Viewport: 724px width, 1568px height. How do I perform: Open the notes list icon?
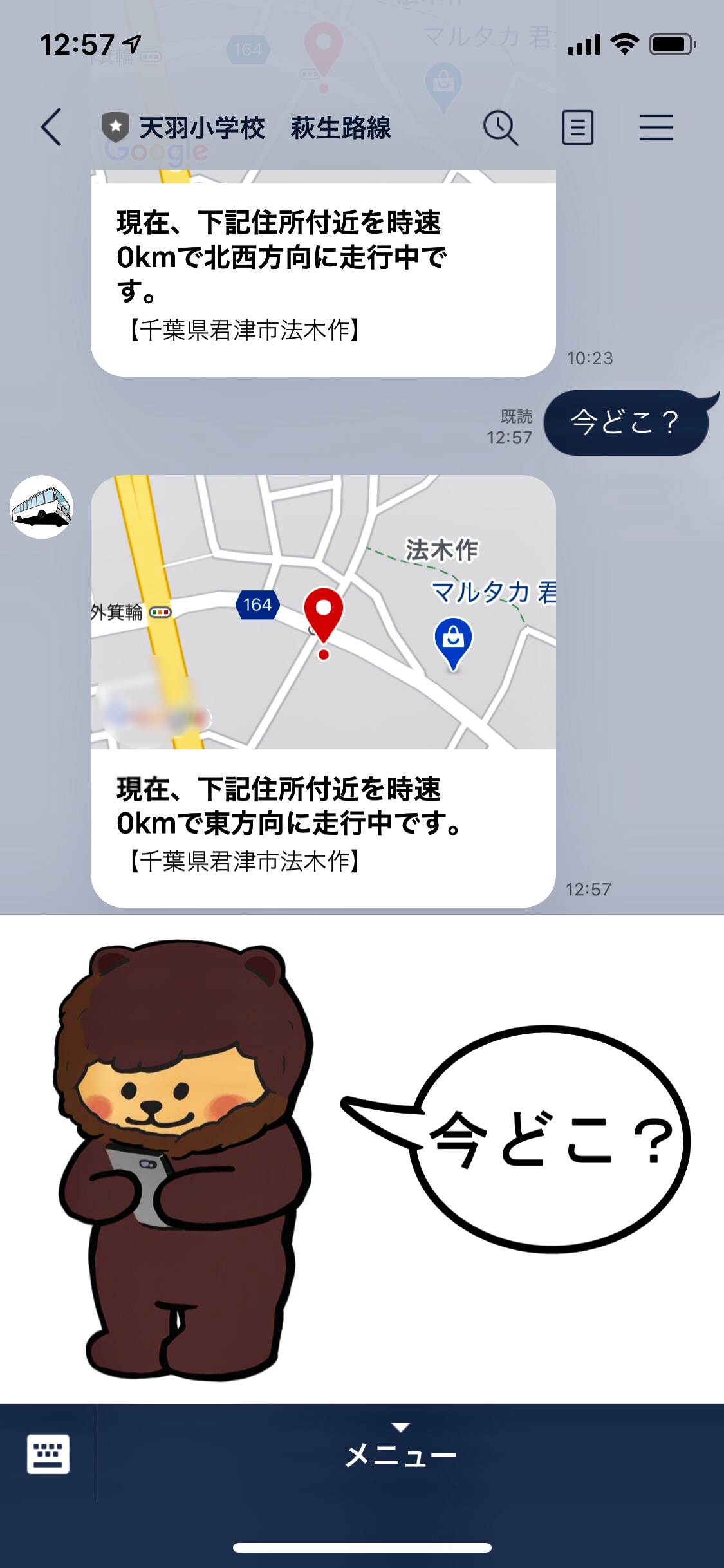[577, 127]
